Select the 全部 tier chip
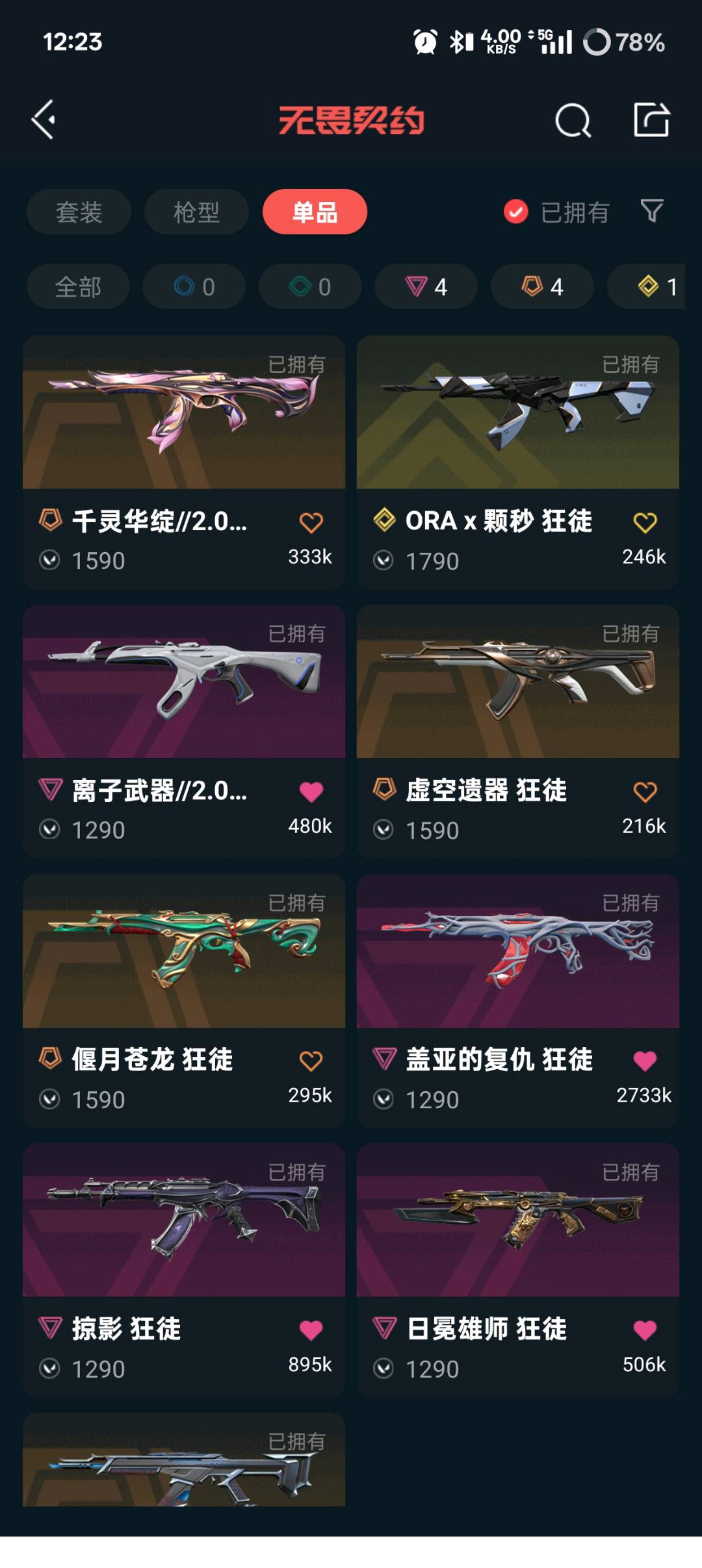This screenshot has height=1568, width=702. (78, 286)
